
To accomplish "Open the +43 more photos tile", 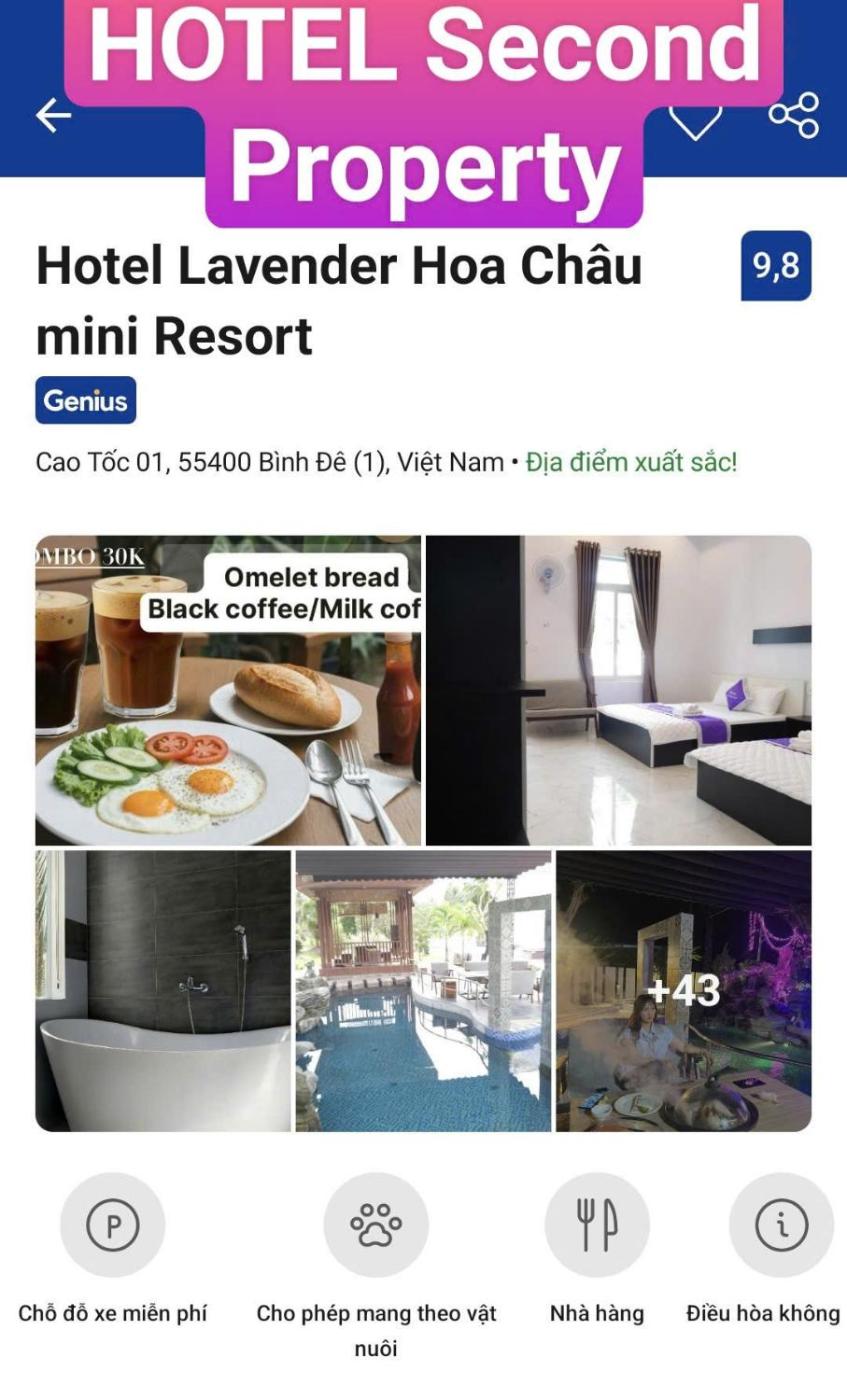I will 684,991.
